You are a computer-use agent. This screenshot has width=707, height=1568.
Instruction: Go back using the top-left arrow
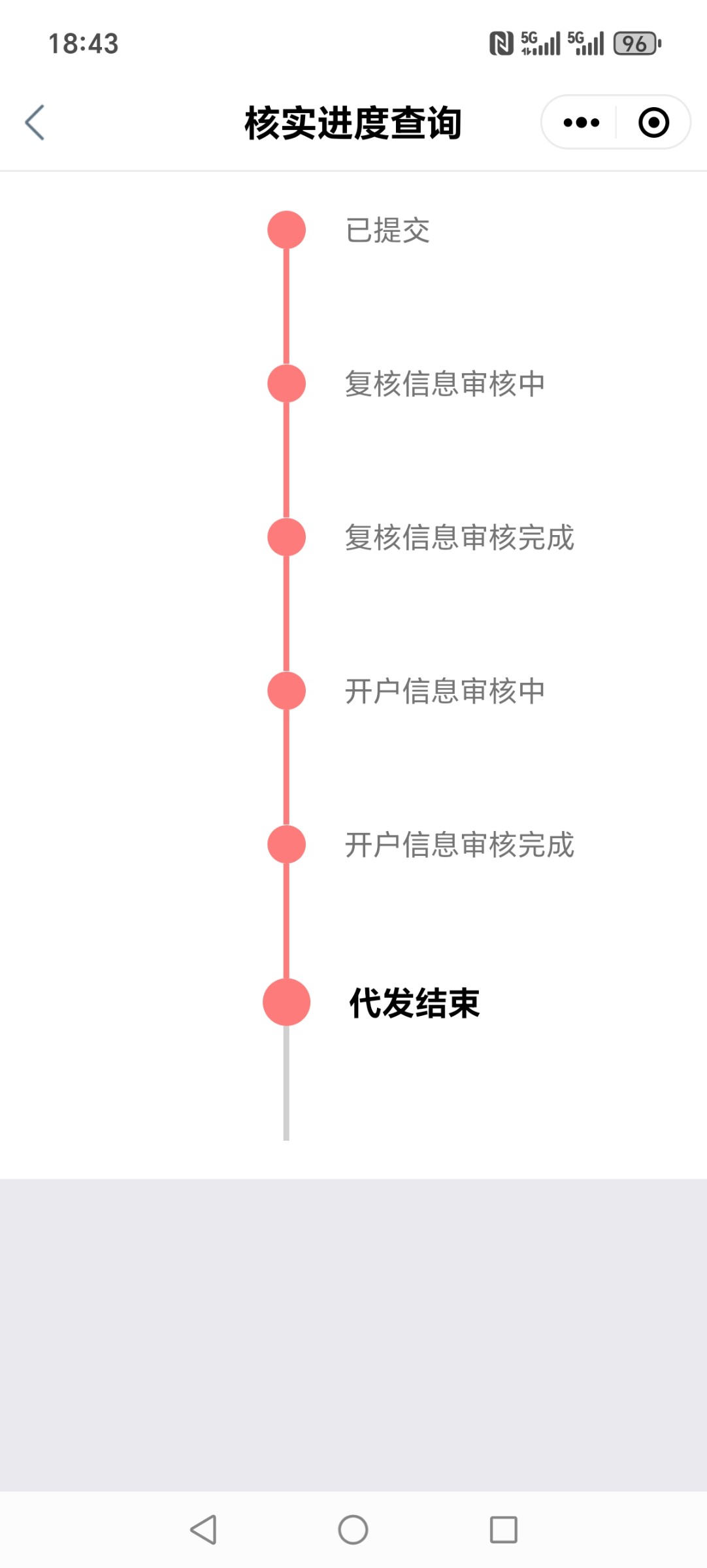(x=35, y=122)
